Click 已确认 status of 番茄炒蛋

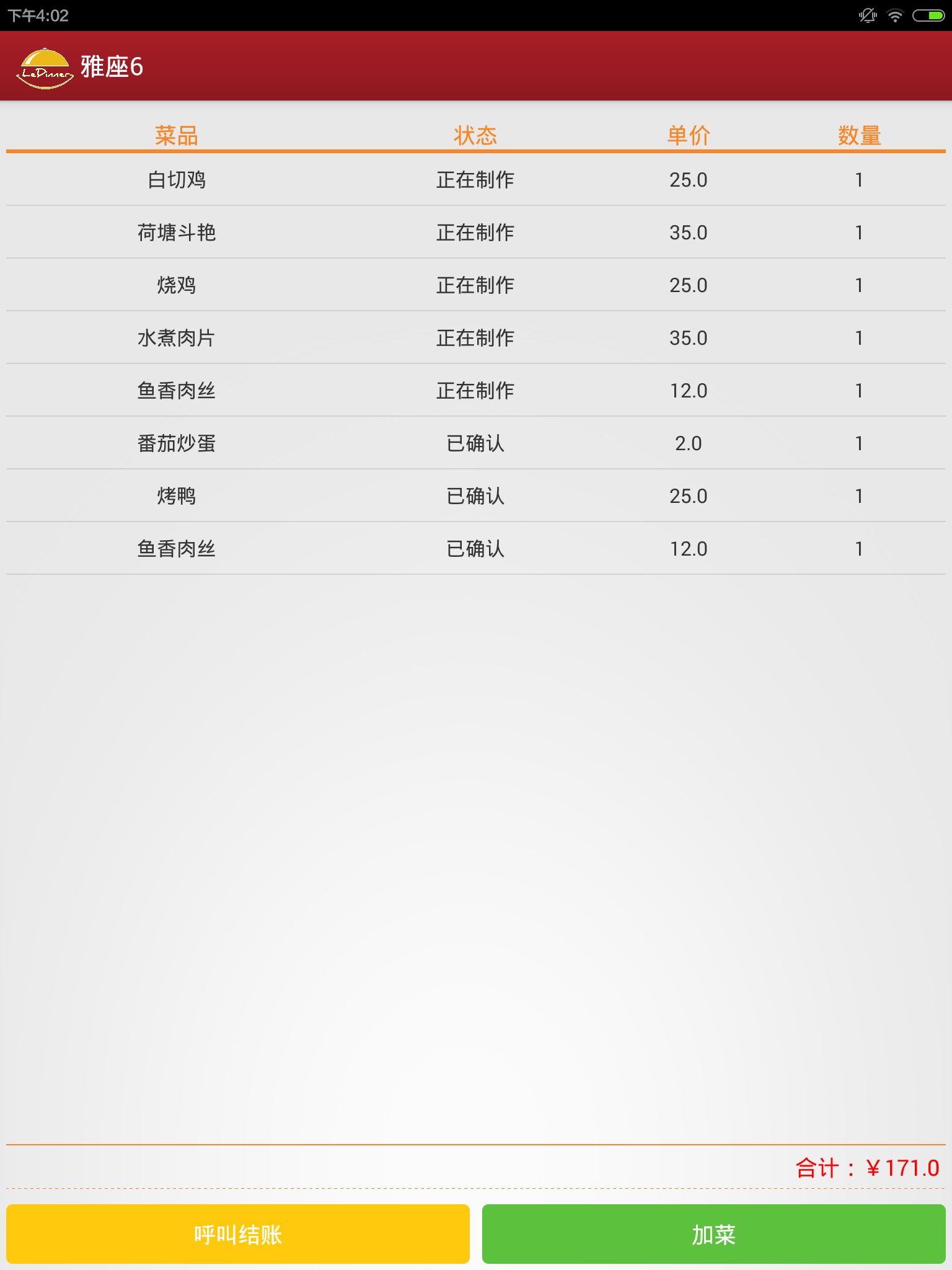point(475,443)
